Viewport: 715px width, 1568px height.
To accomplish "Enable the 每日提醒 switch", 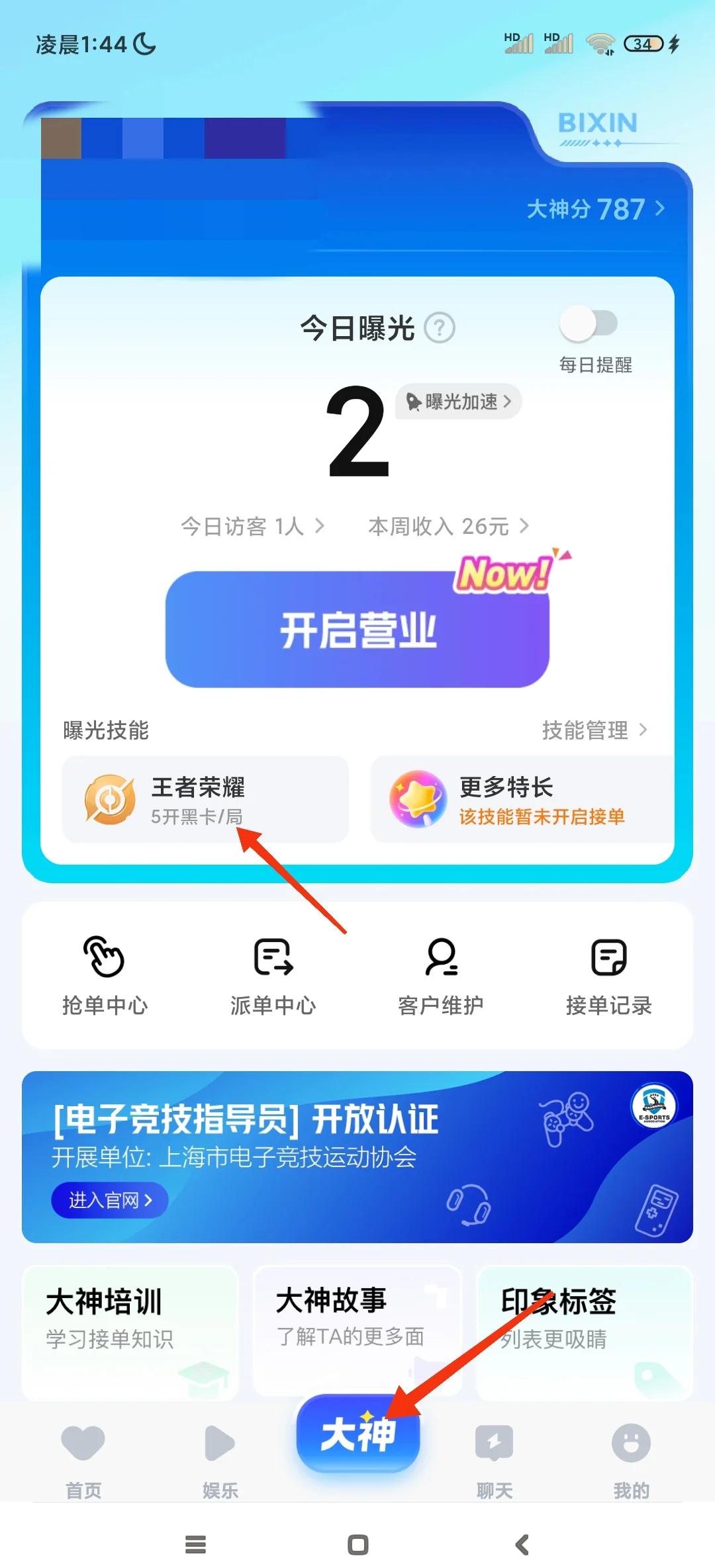I will point(589,323).
